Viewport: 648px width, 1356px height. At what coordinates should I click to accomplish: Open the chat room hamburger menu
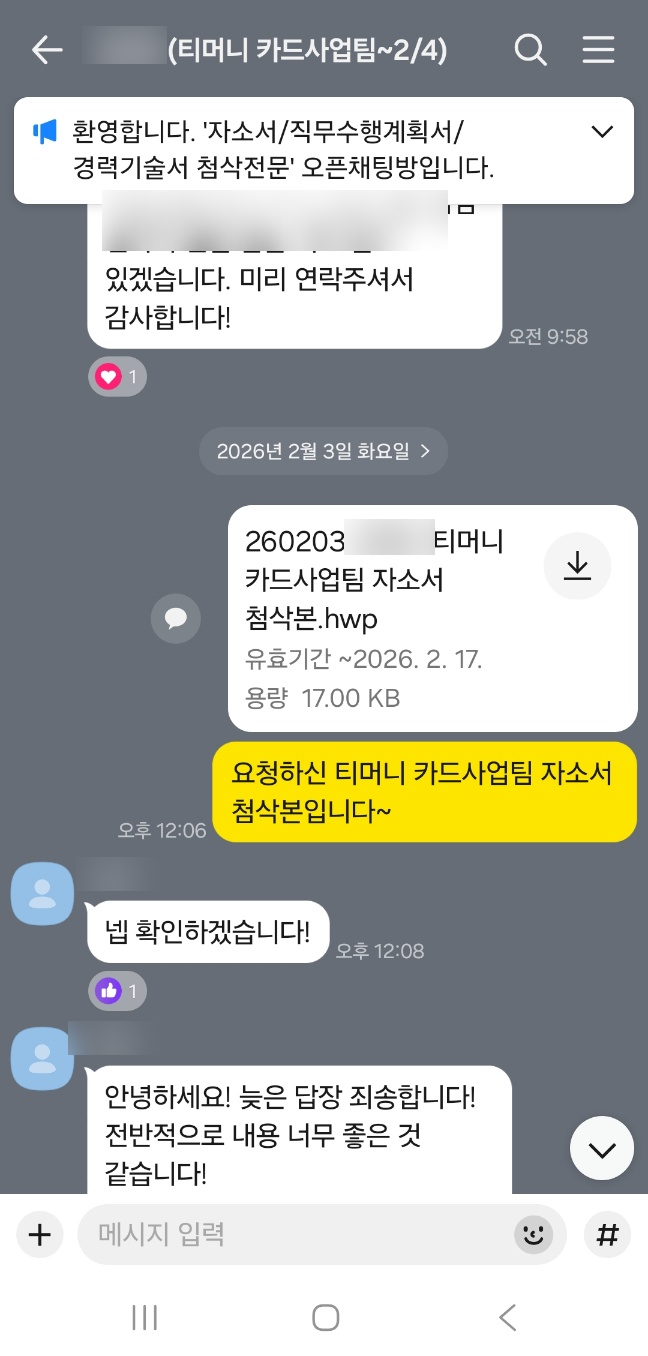point(598,50)
